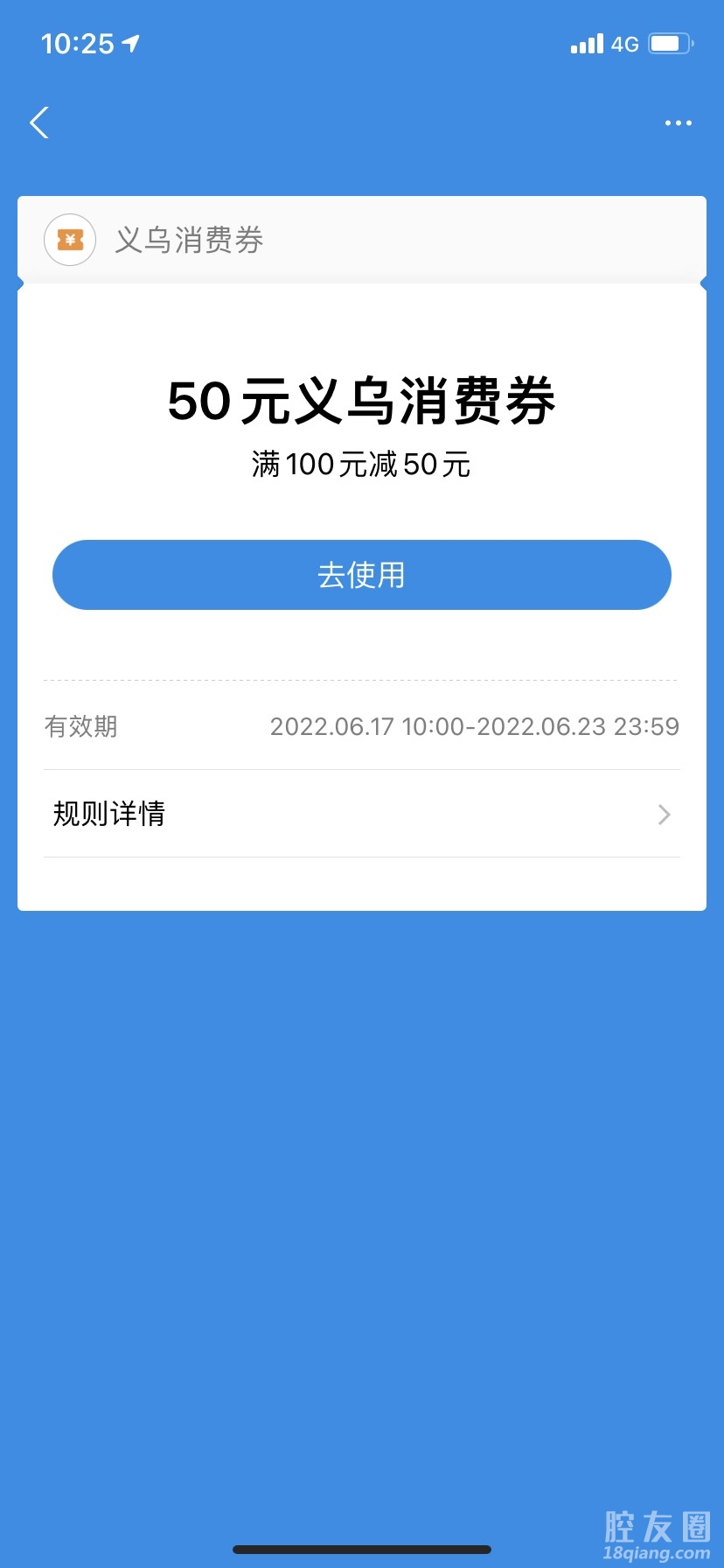Viewport: 724px width, 1568px height.
Task: Open the 规则详情 row
Action: coord(361,814)
